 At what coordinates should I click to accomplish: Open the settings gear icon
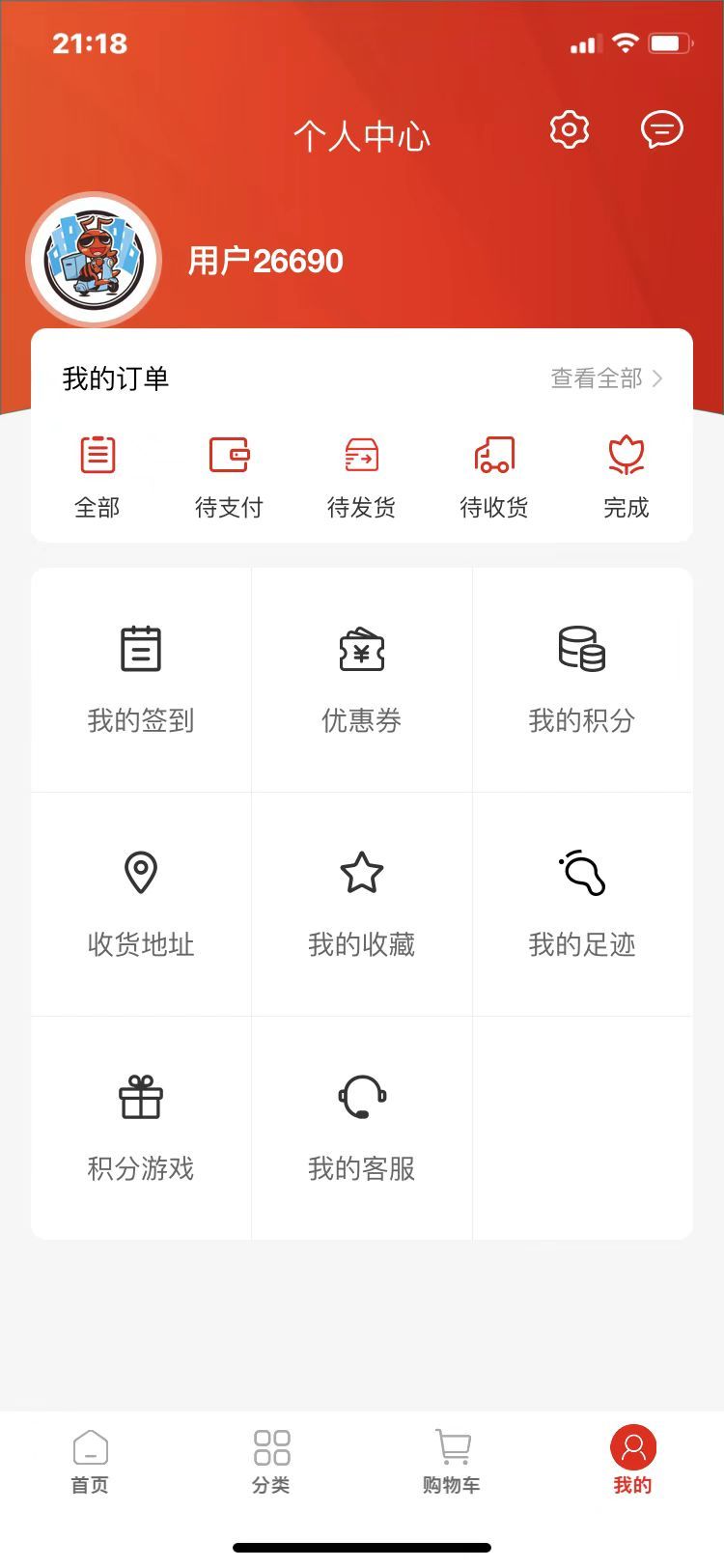(x=570, y=129)
